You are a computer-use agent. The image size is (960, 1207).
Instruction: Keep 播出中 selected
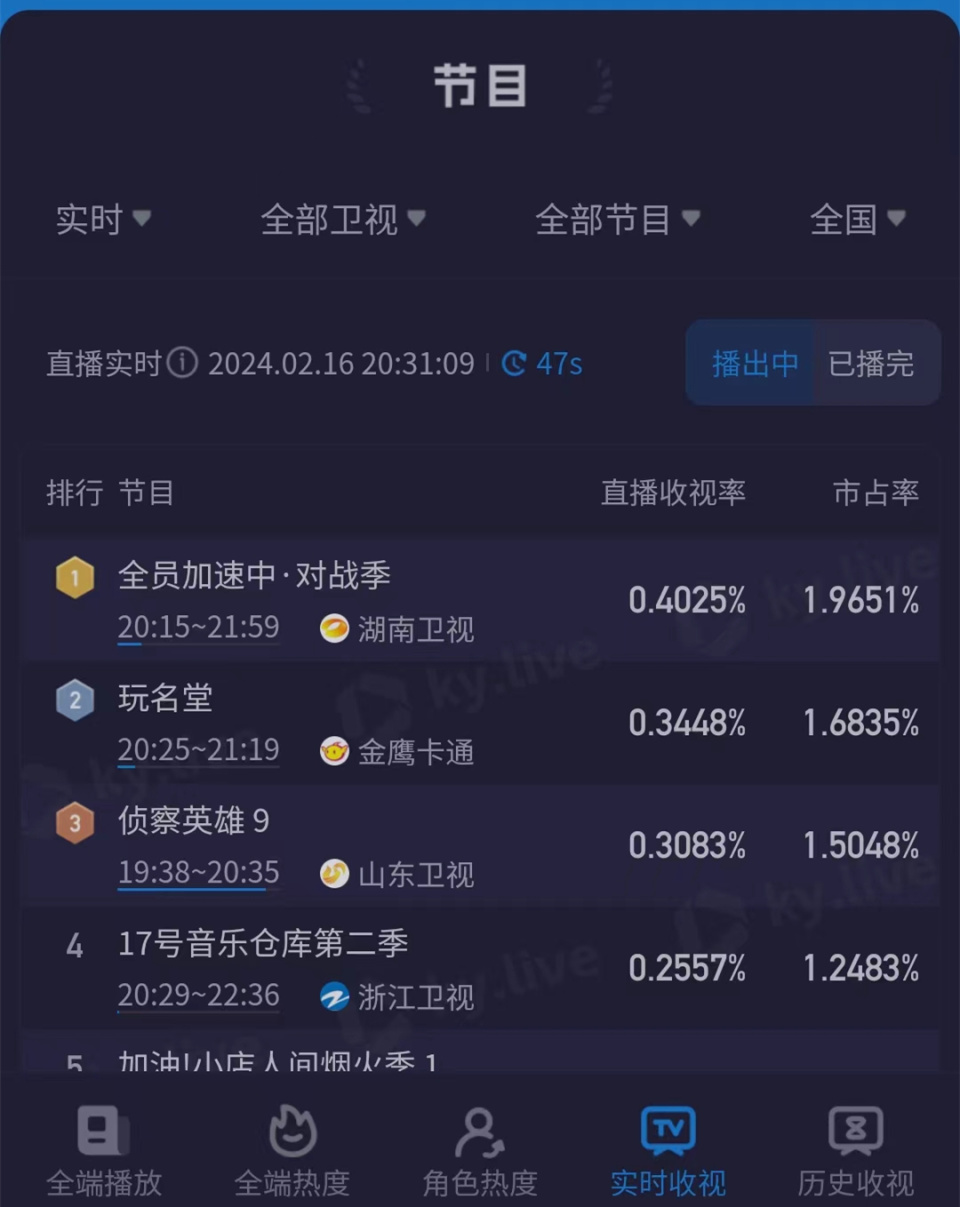coord(753,364)
